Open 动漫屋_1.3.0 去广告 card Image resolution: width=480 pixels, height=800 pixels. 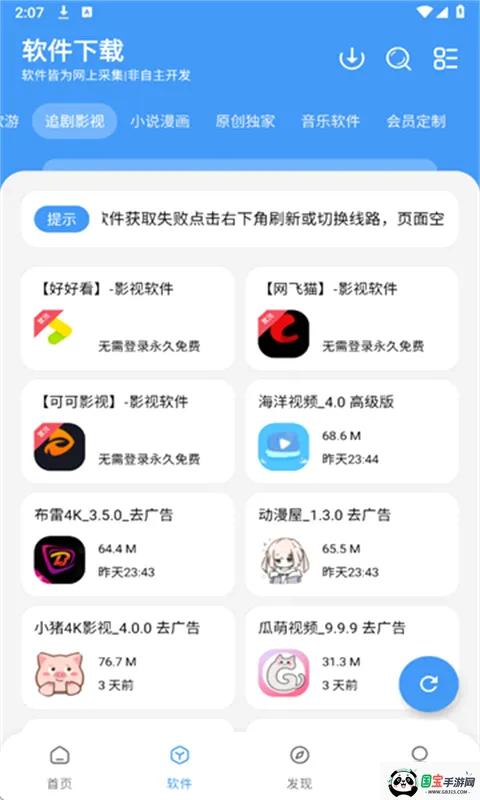pos(352,544)
